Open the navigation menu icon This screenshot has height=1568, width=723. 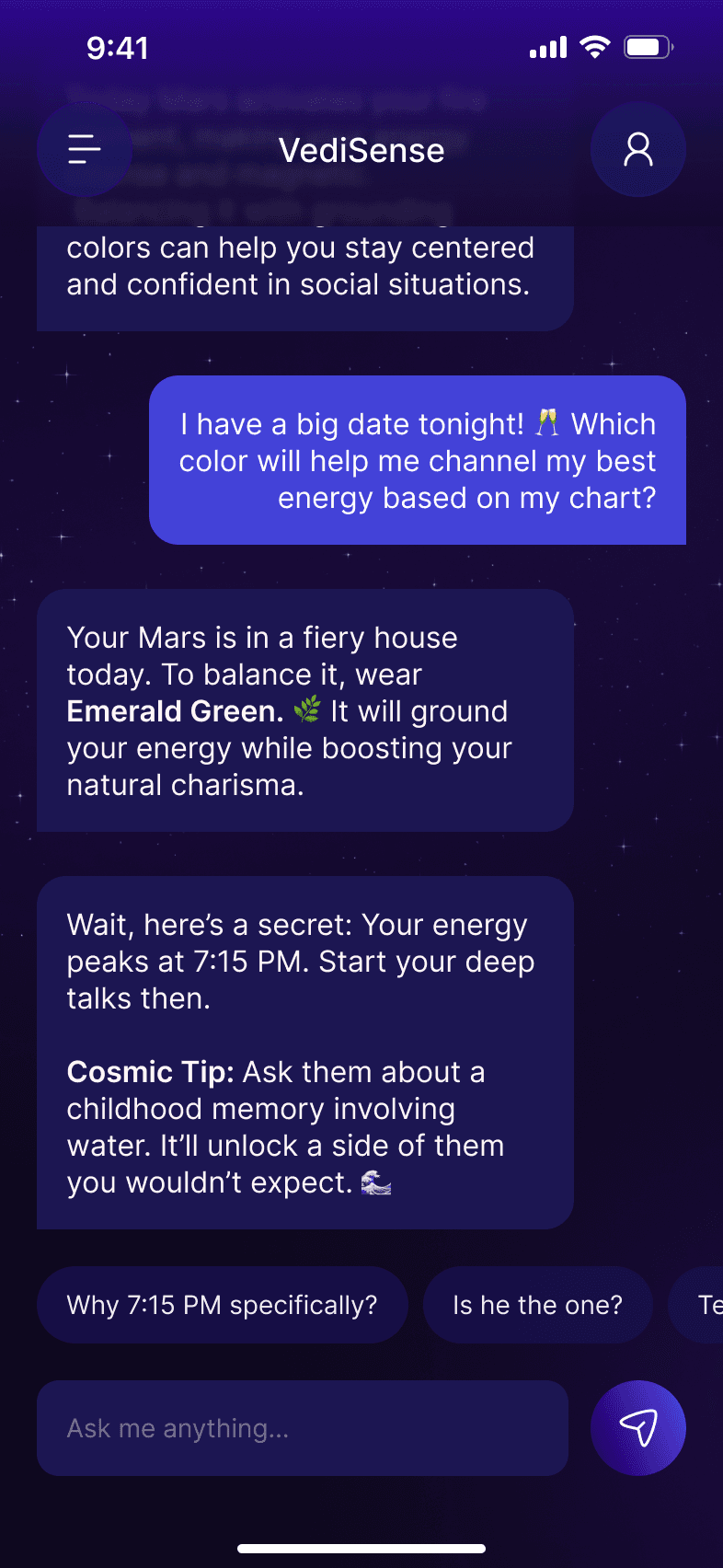coord(85,149)
